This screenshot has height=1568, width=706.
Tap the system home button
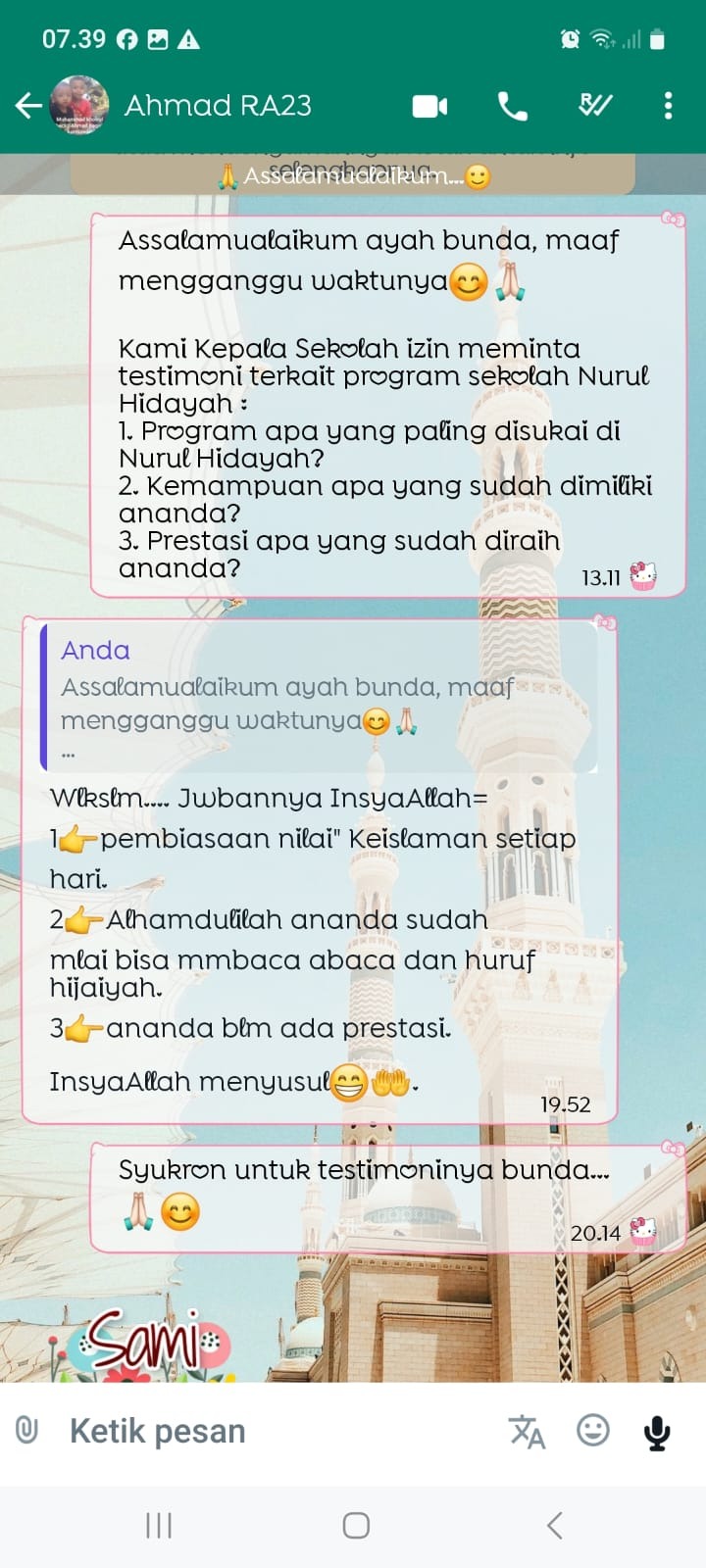tap(356, 1525)
